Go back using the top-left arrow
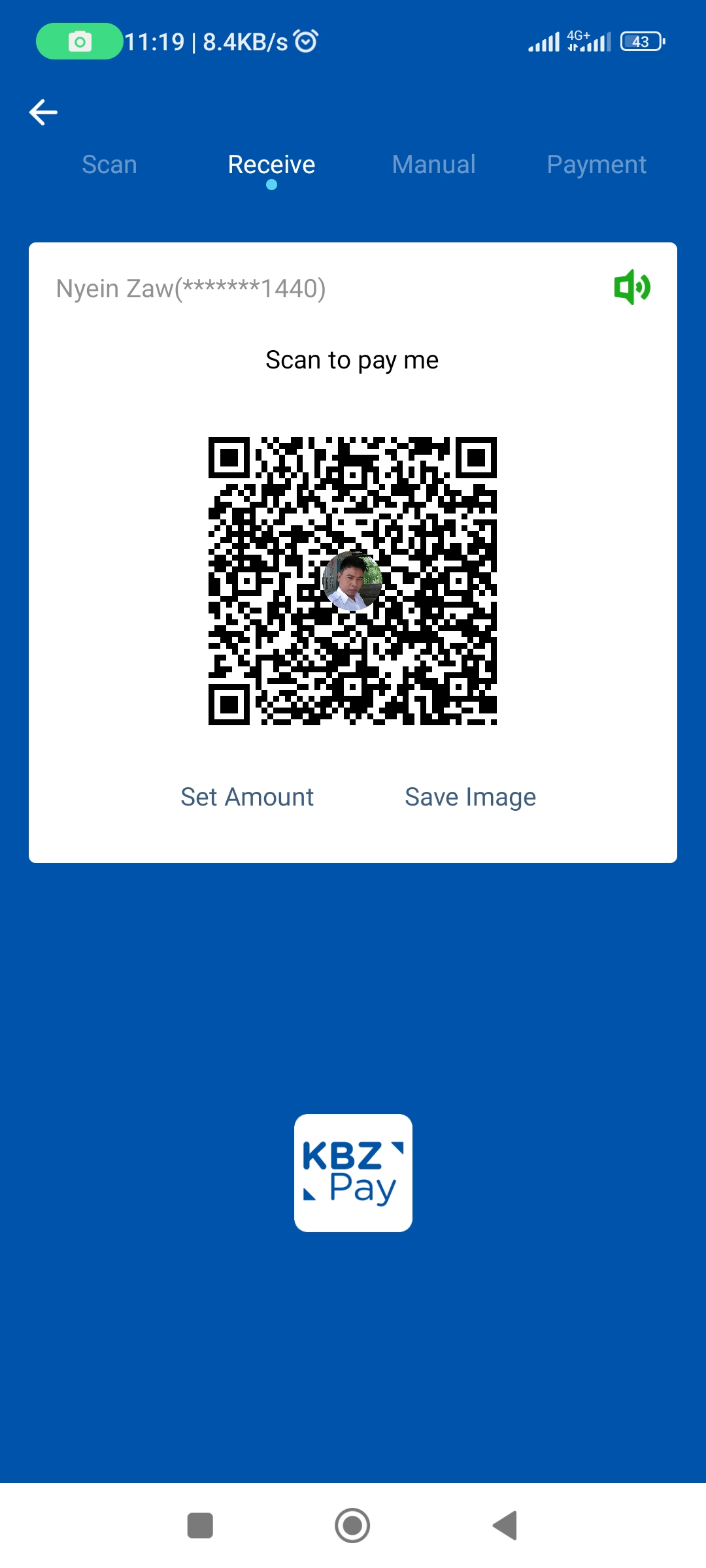 click(x=43, y=112)
